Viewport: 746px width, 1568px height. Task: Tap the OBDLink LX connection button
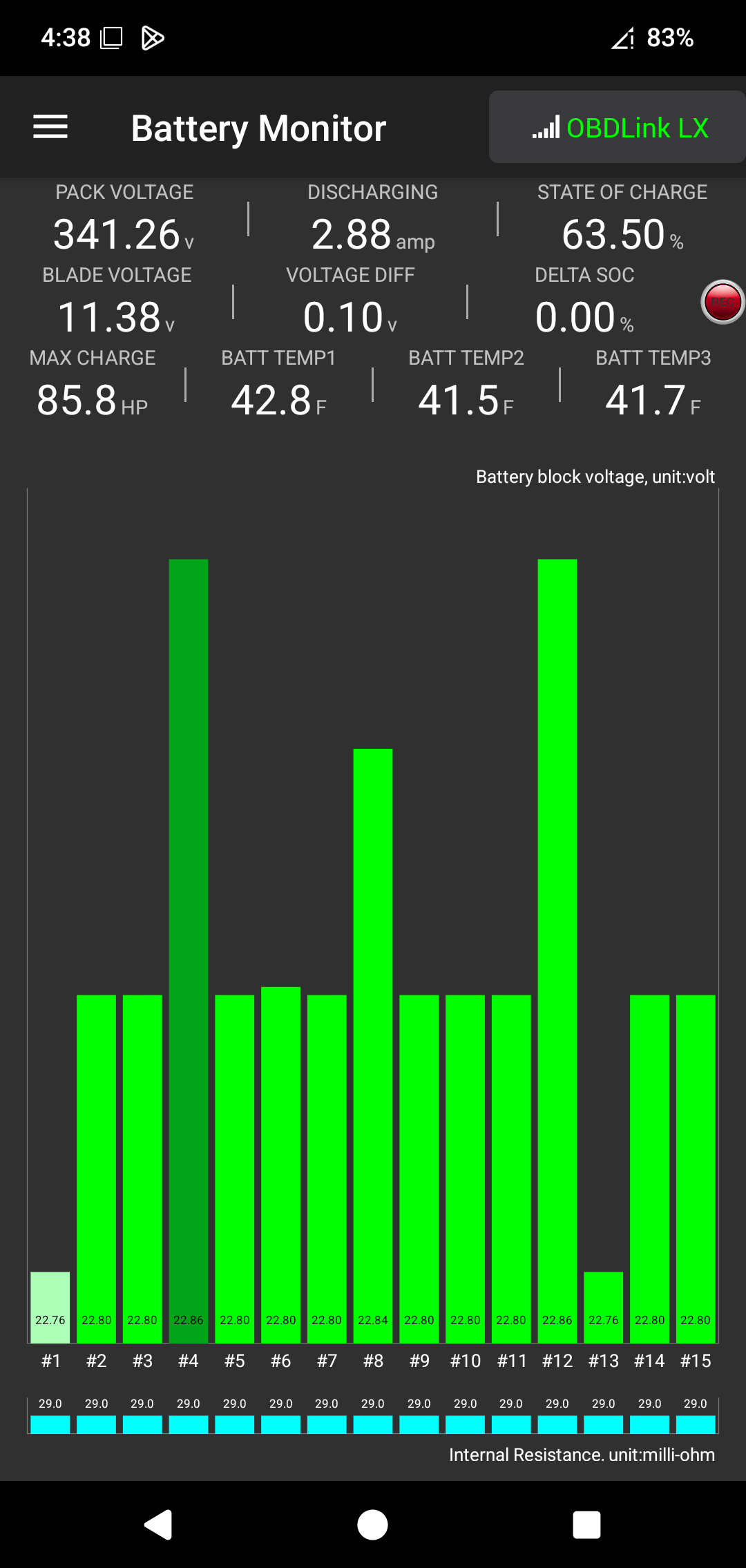[617, 128]
